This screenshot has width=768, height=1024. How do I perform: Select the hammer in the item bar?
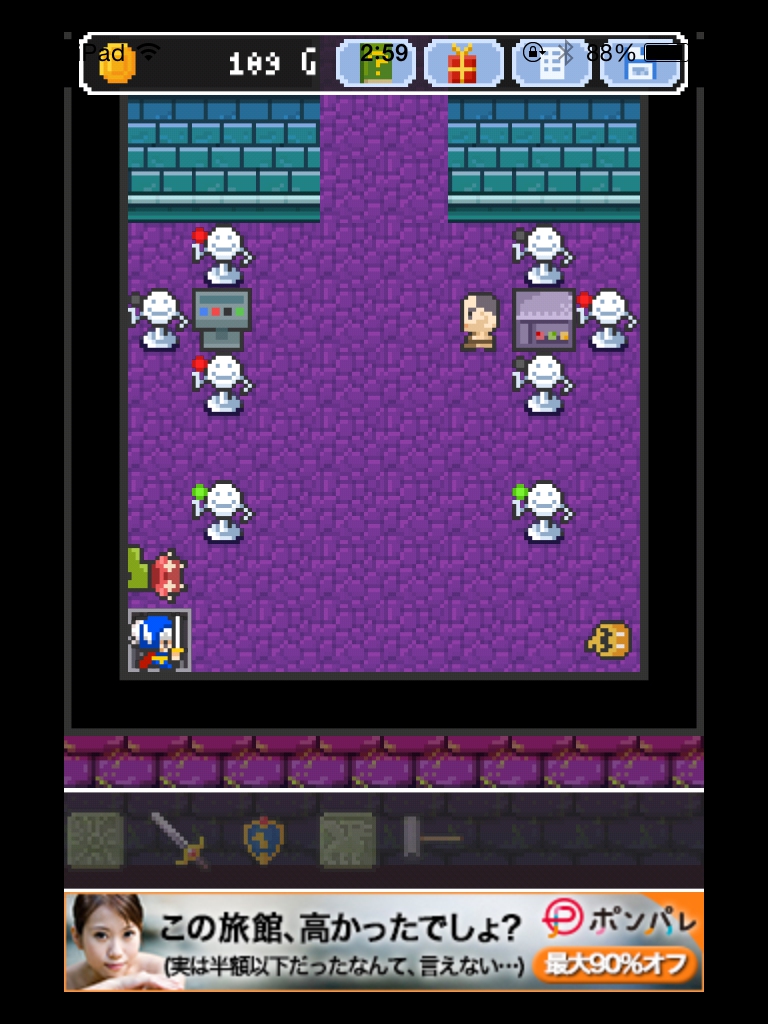point(430,836)
